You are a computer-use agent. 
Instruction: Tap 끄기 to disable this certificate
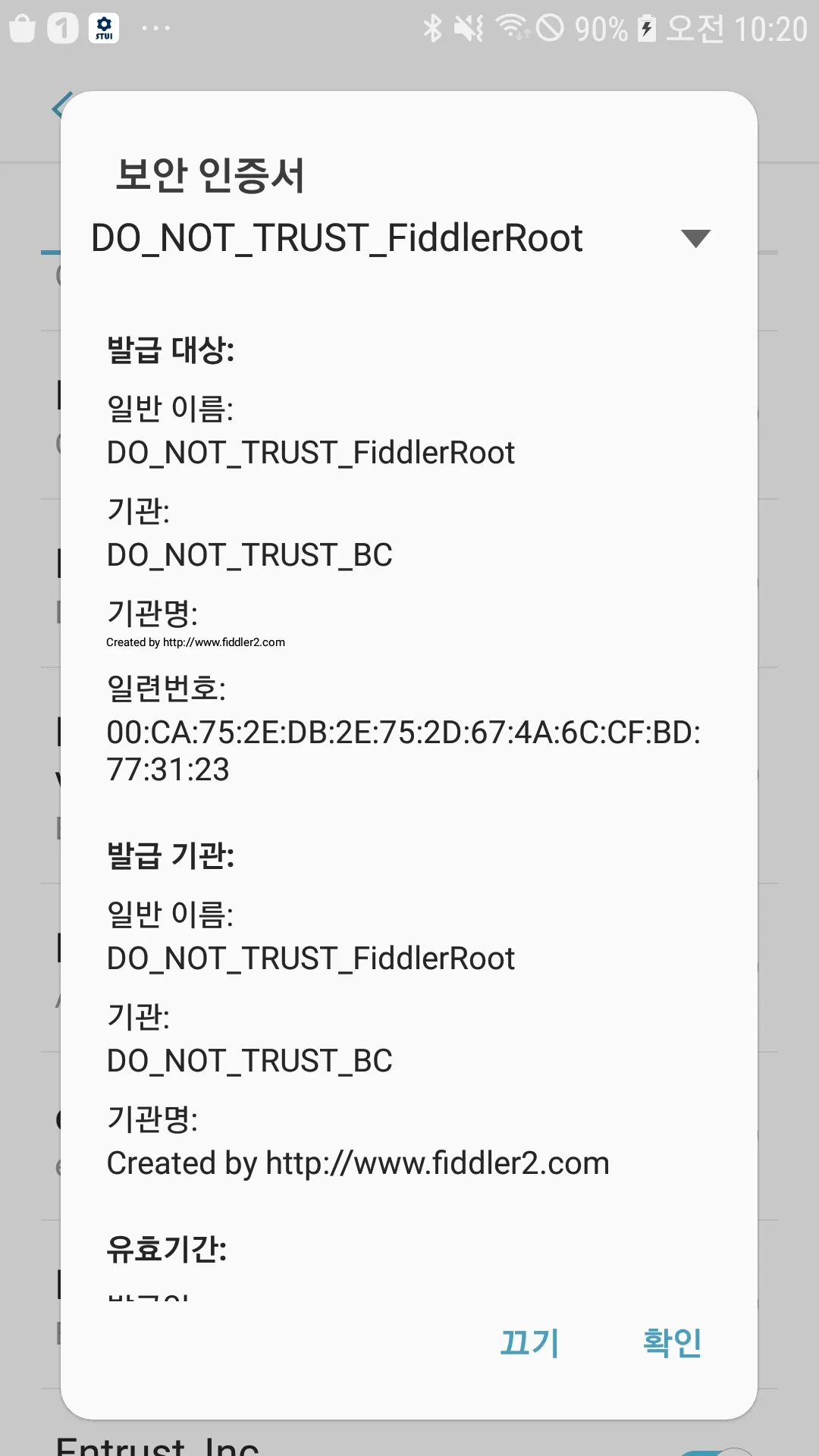coord(529,1342)
